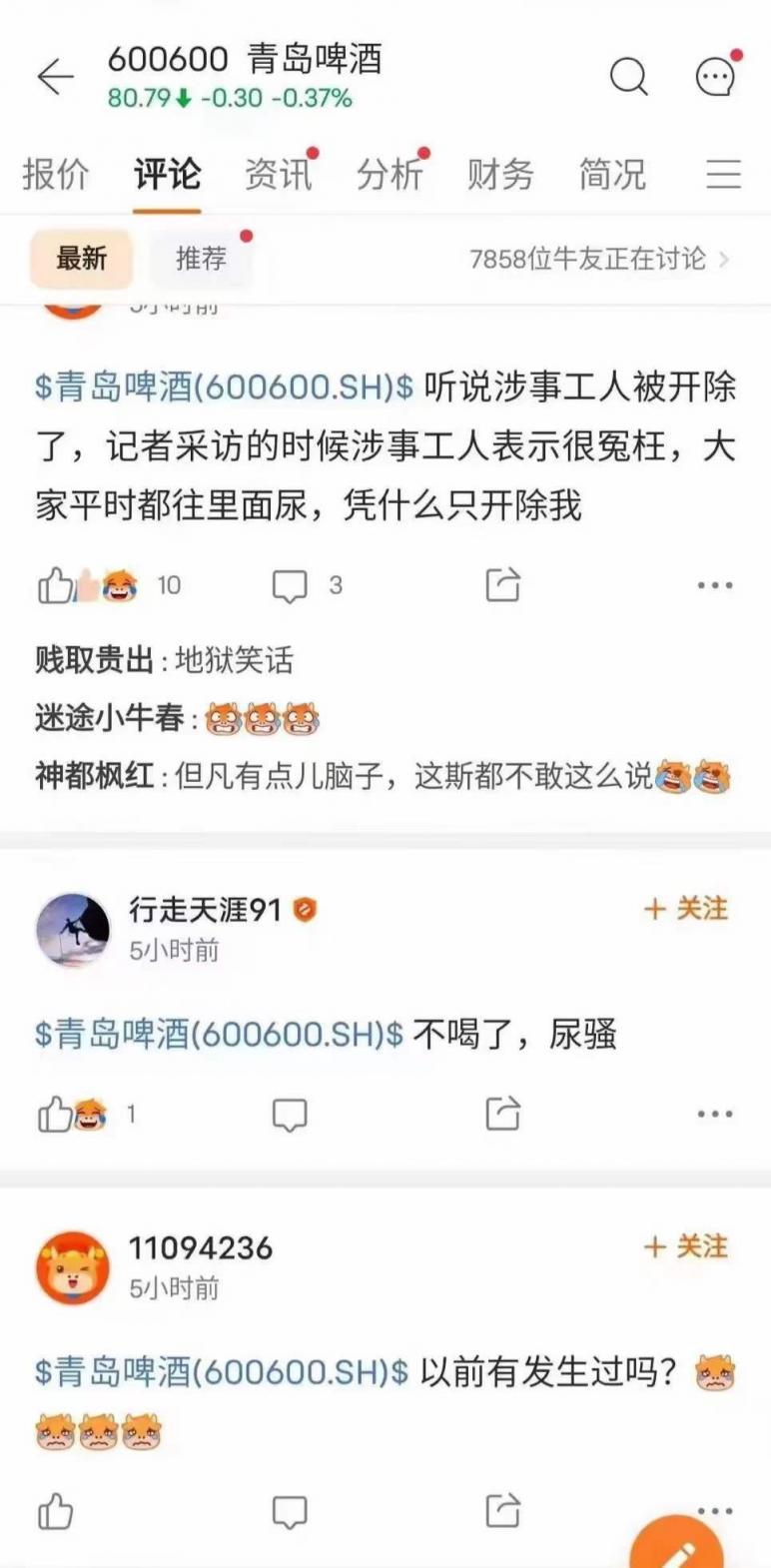Screen dimensions: 771x1568
Task: Open the messages chat-bubble icon
Action: tap(715, 77)
